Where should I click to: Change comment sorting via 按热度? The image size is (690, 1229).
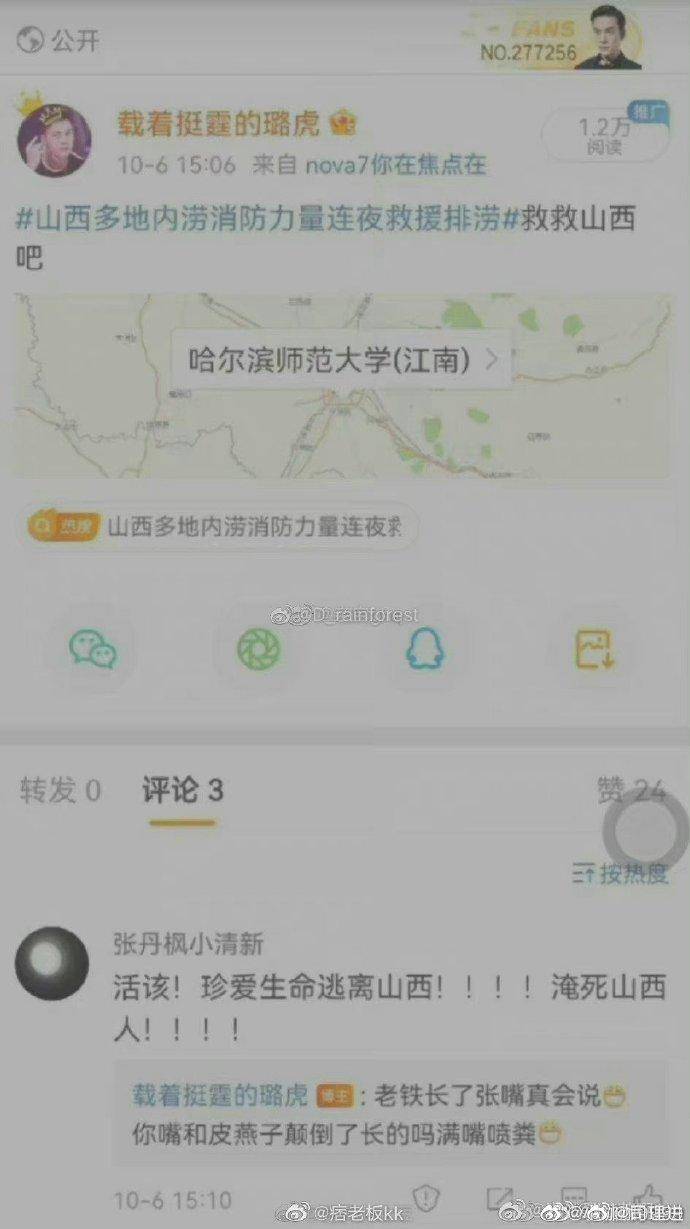(x=620, y=873)
